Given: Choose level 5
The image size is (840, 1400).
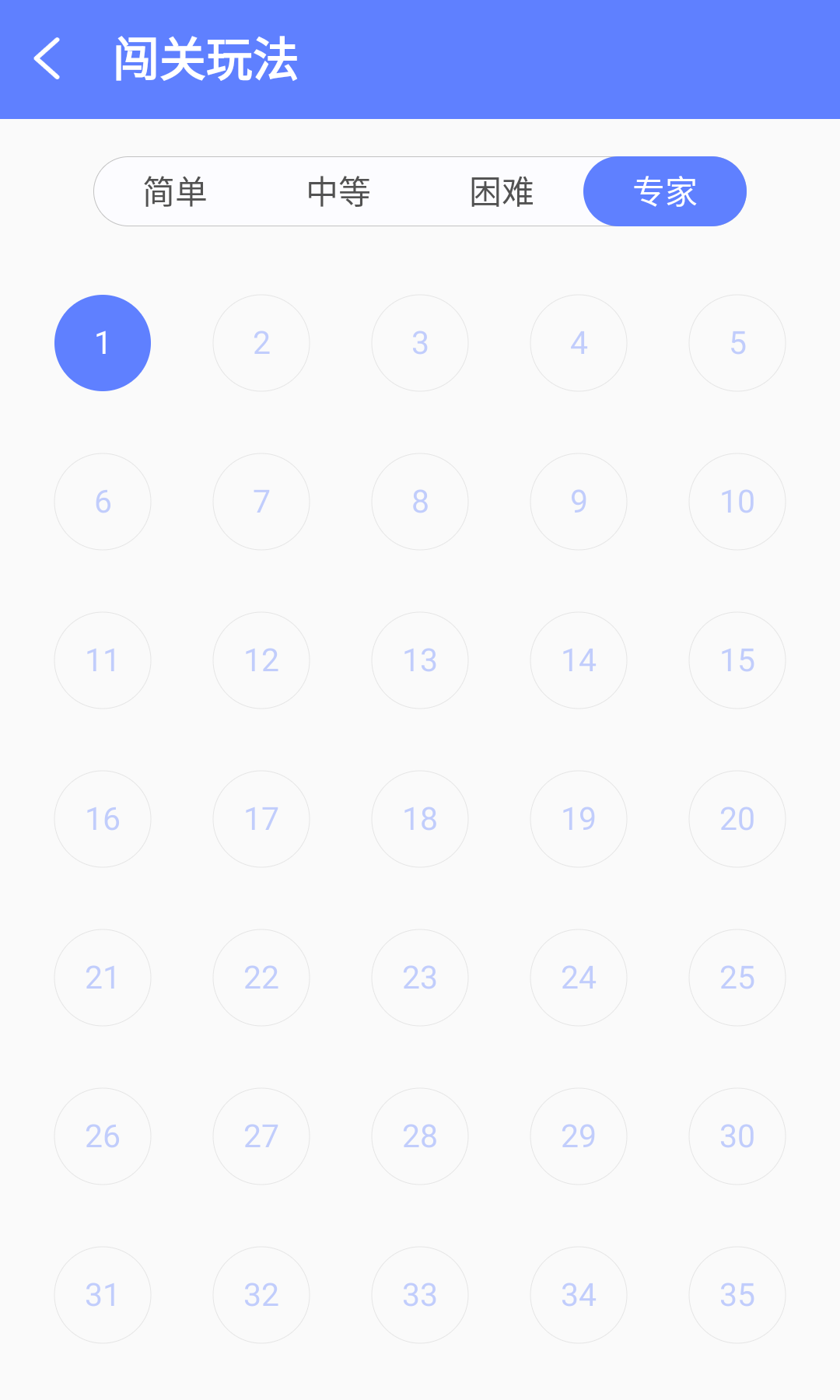Looking at the screenshot, I should 737,343.
